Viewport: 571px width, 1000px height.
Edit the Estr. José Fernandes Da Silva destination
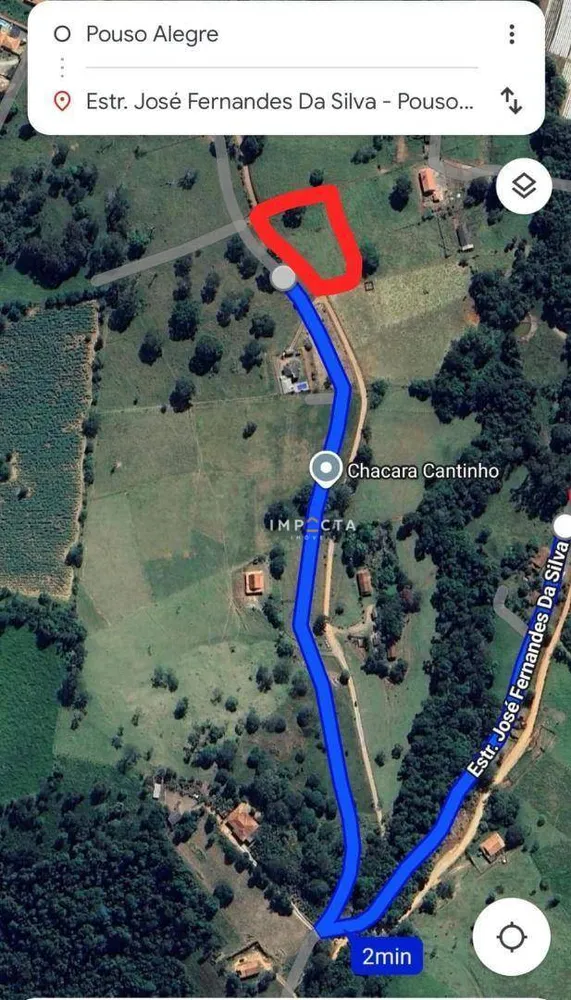281,101
